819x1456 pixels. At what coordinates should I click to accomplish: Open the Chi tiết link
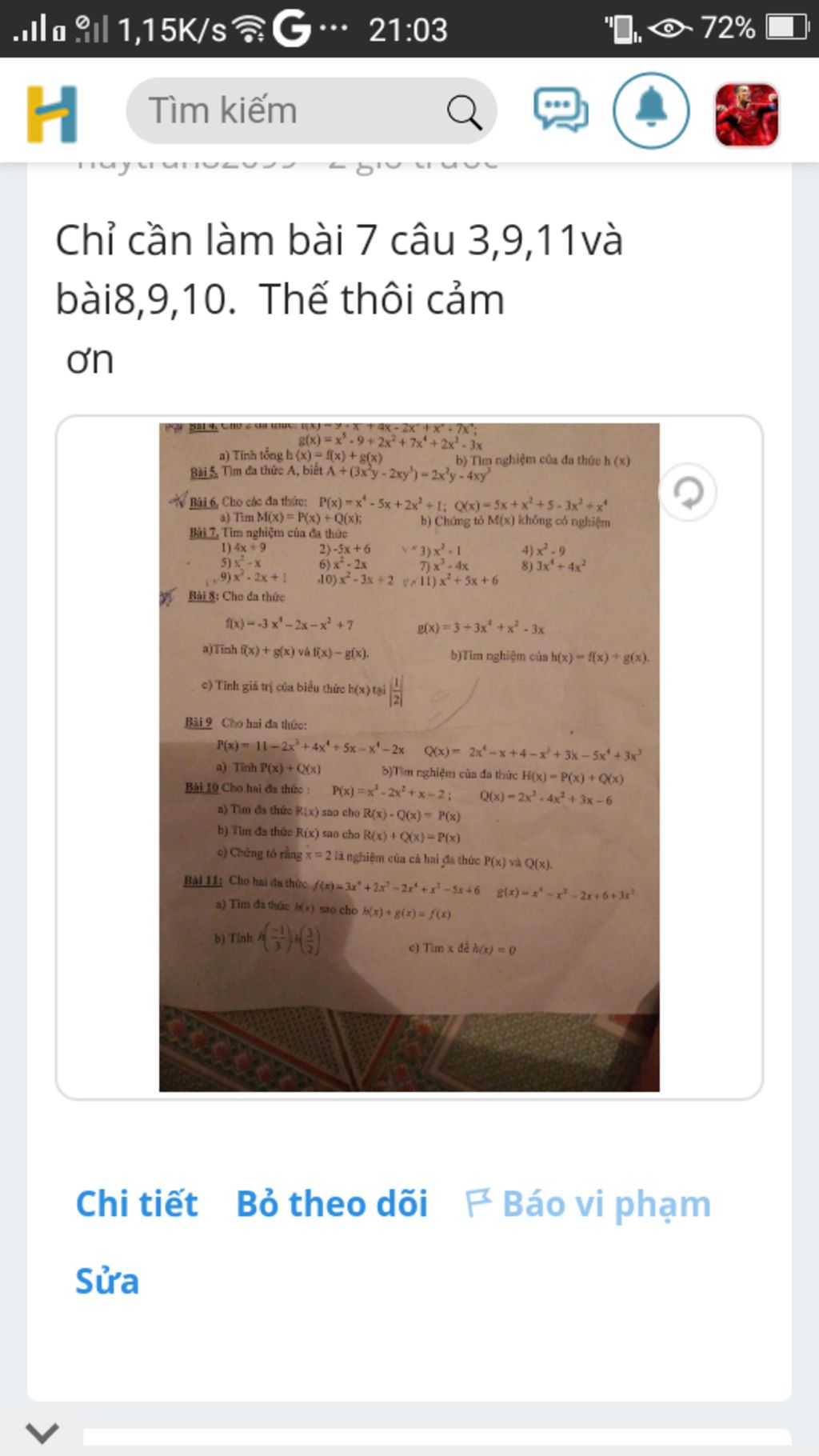point(137,1204)
